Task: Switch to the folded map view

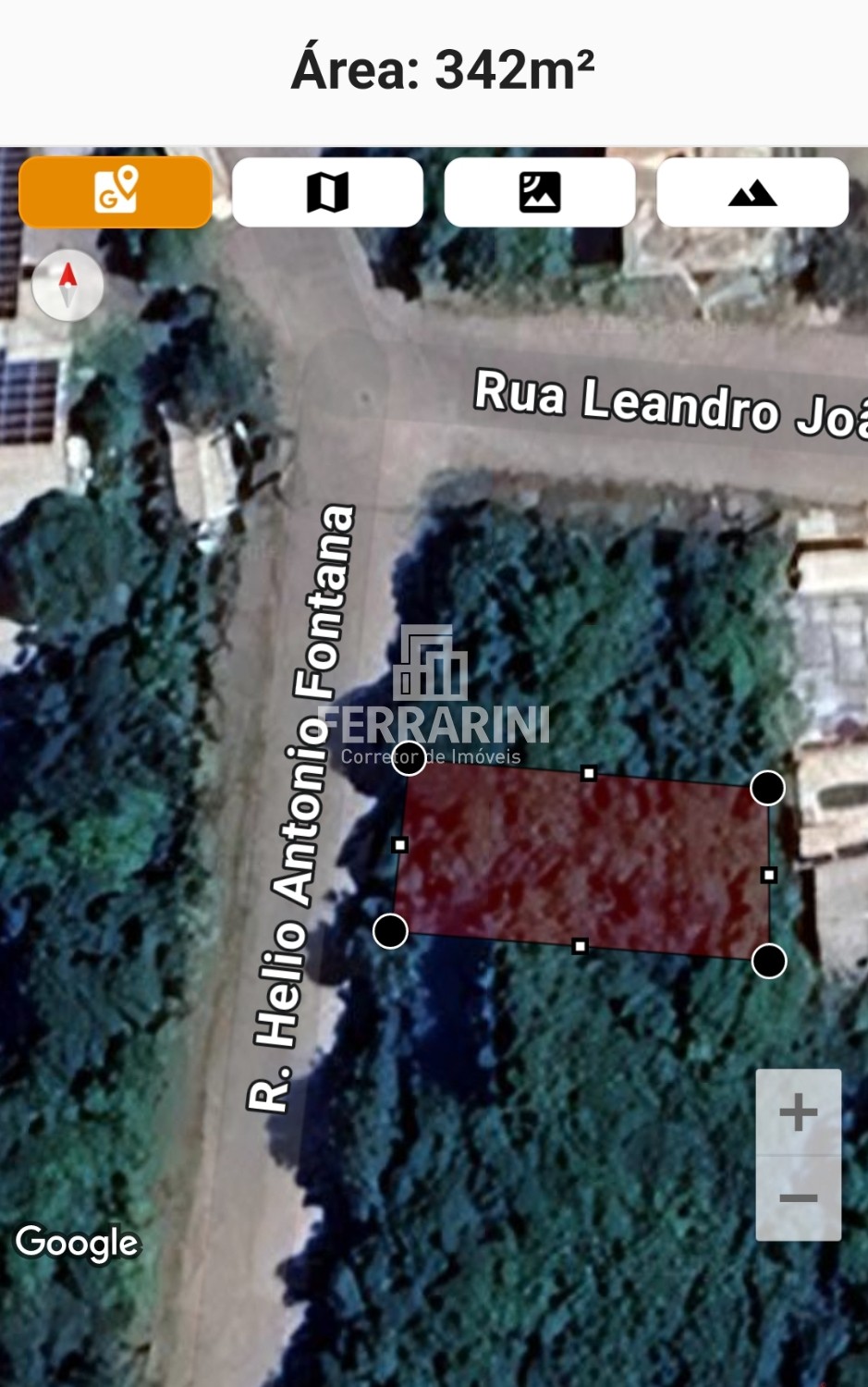Action: 327,191
